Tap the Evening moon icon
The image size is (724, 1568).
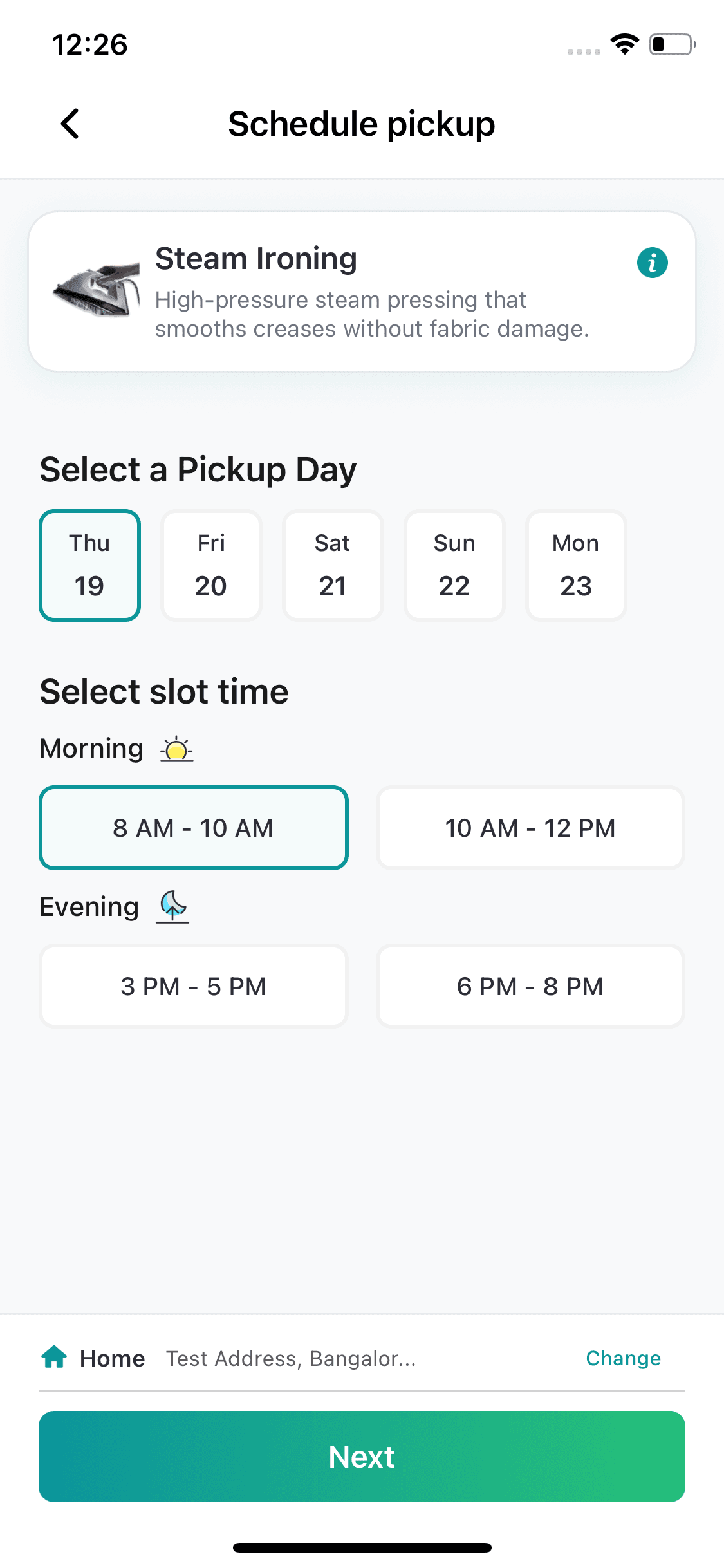[172, 906]
